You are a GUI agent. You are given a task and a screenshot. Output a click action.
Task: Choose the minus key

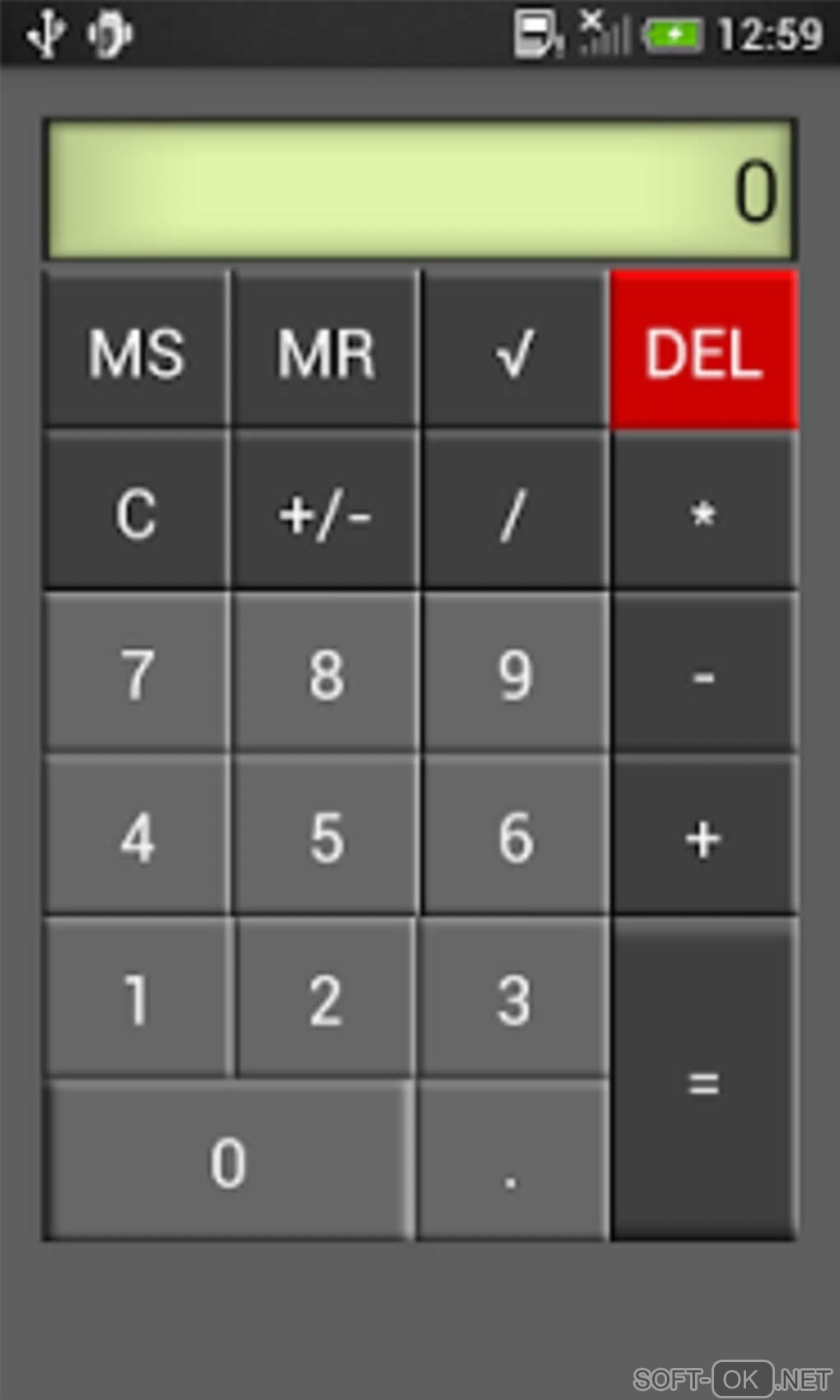pyautogui.click(x=704, y=673)
